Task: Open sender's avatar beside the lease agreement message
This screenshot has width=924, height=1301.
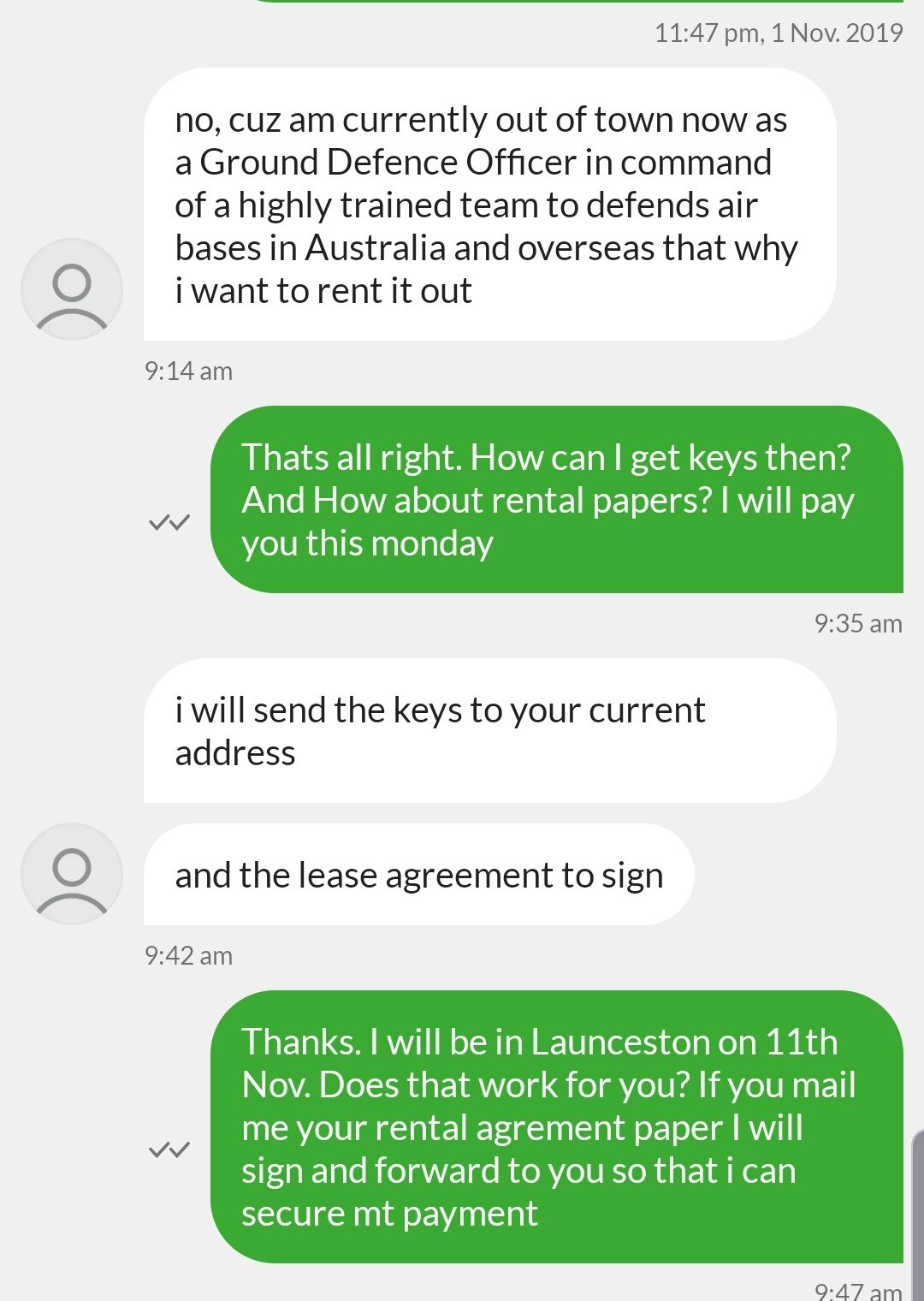Action: point(72,874)
